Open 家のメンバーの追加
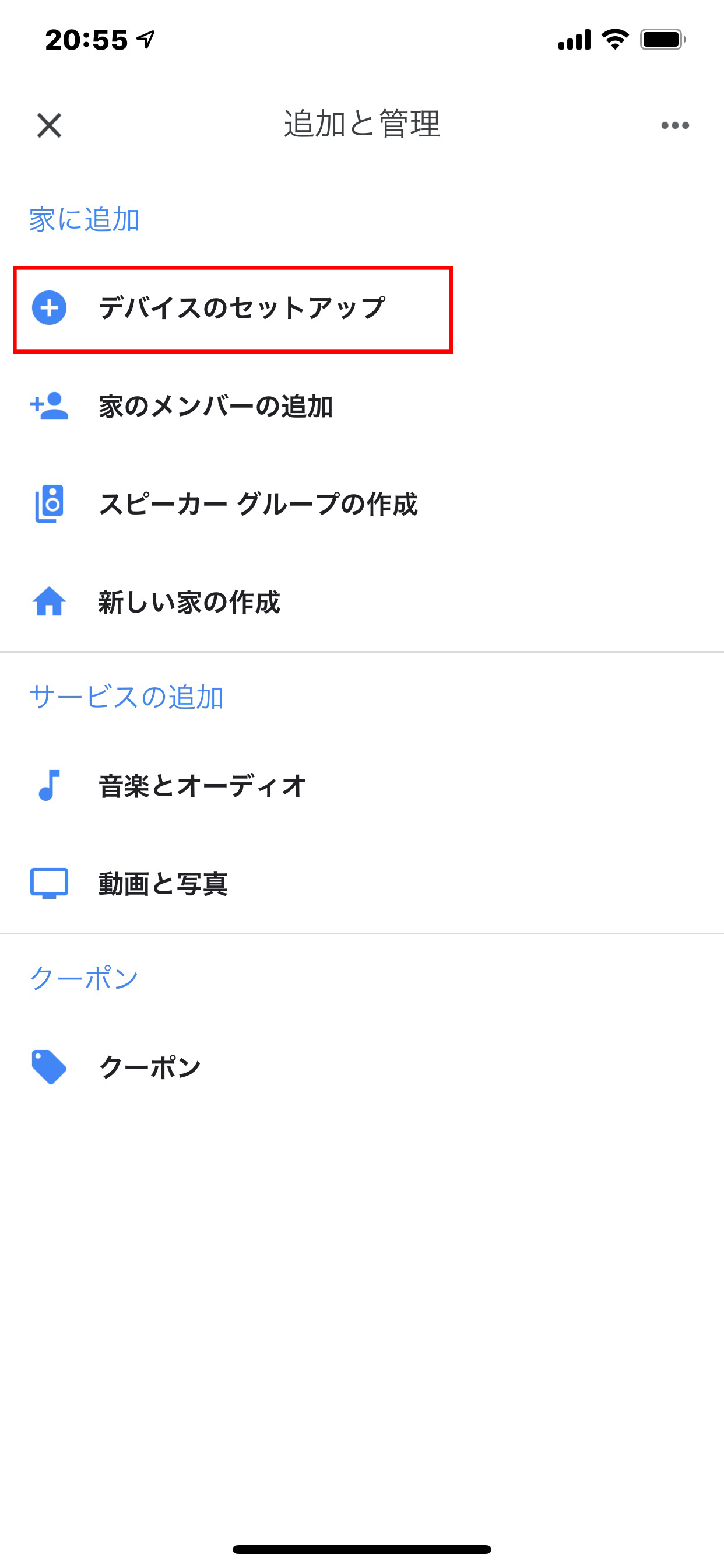 (x=362, y=406)
